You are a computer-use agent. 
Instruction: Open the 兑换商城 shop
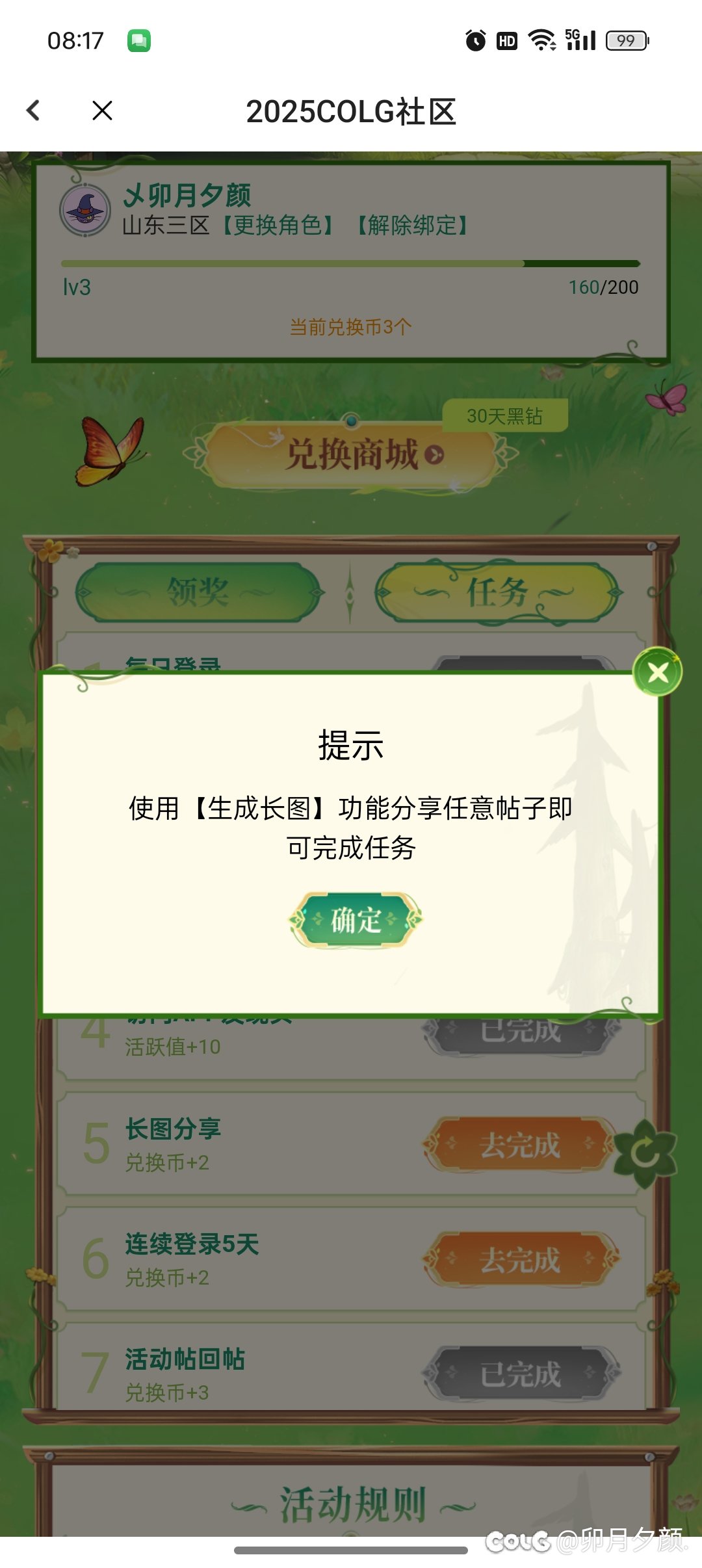click(352, 454)
